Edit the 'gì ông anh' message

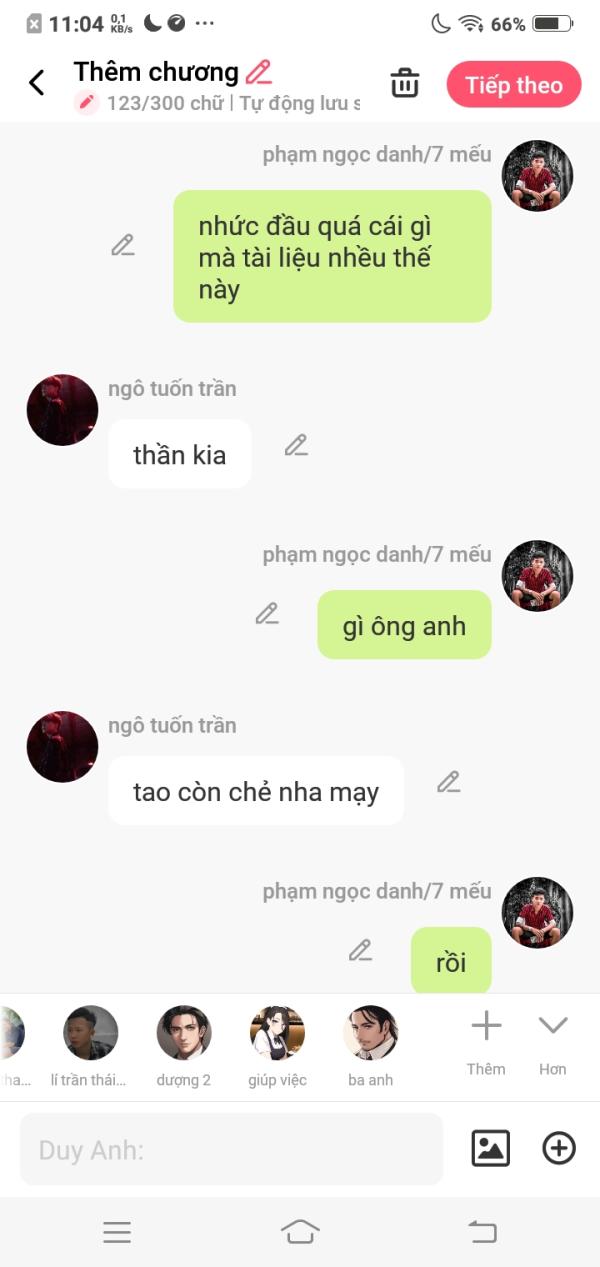click(x=267, y=614)
